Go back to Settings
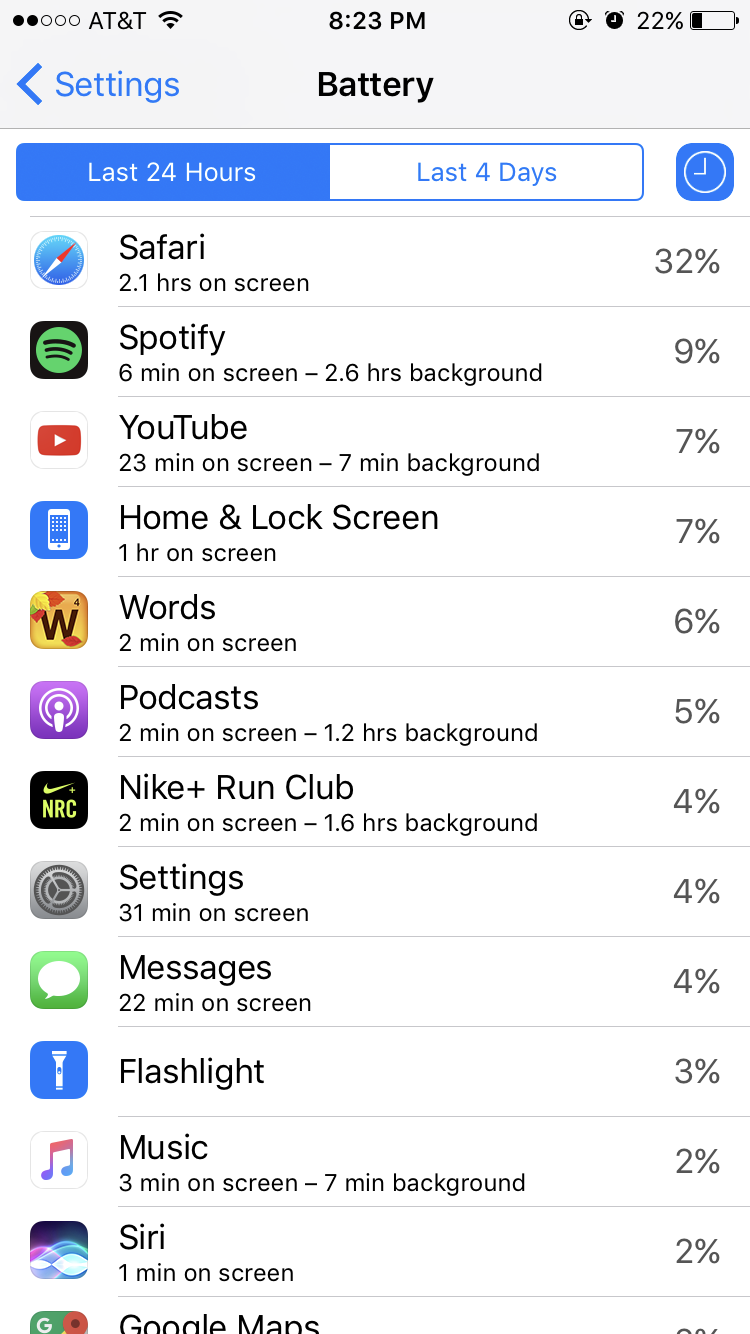The width and height of the screenshot is (750, 1334). [98, 85]
